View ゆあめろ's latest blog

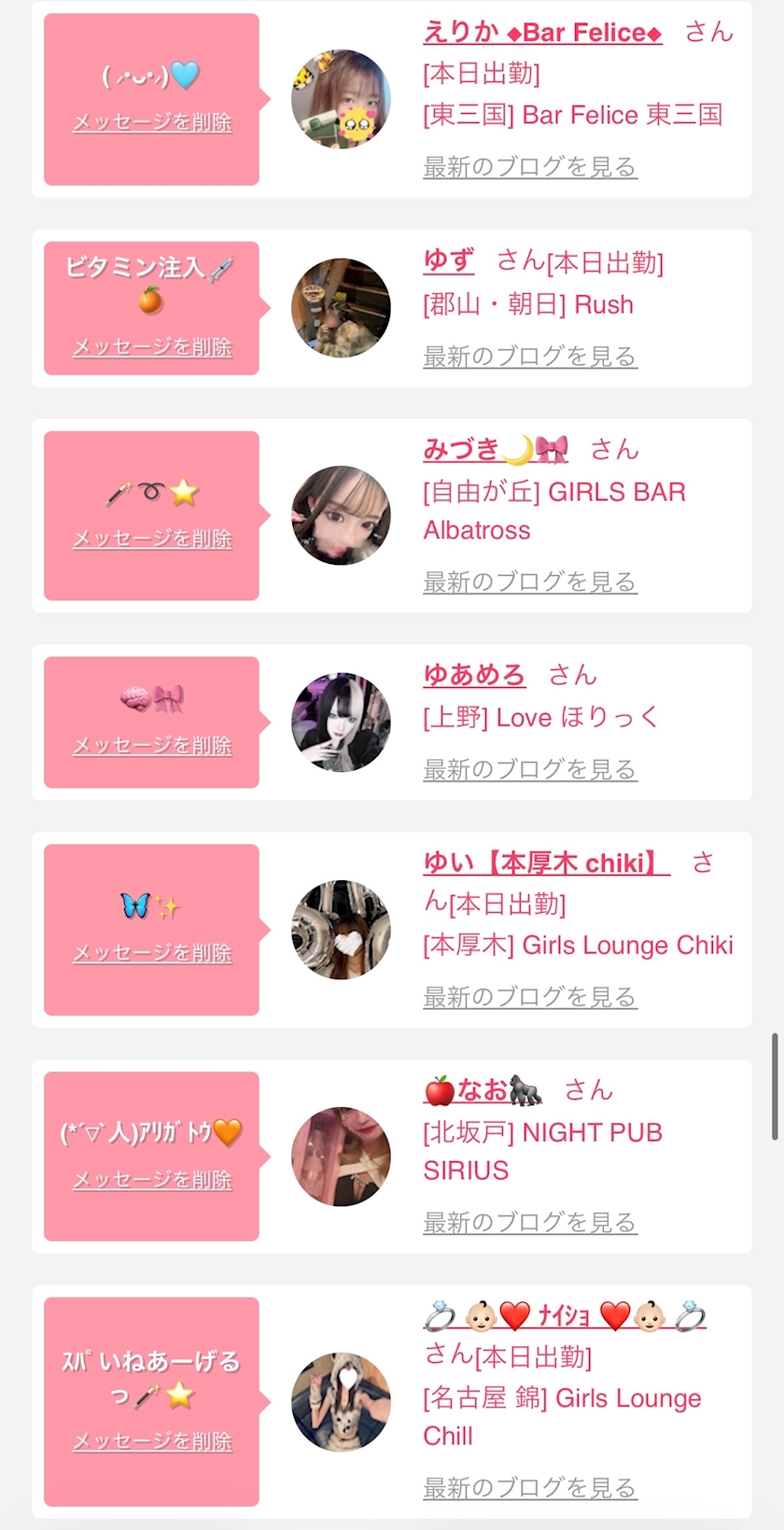tap(529, 770)
